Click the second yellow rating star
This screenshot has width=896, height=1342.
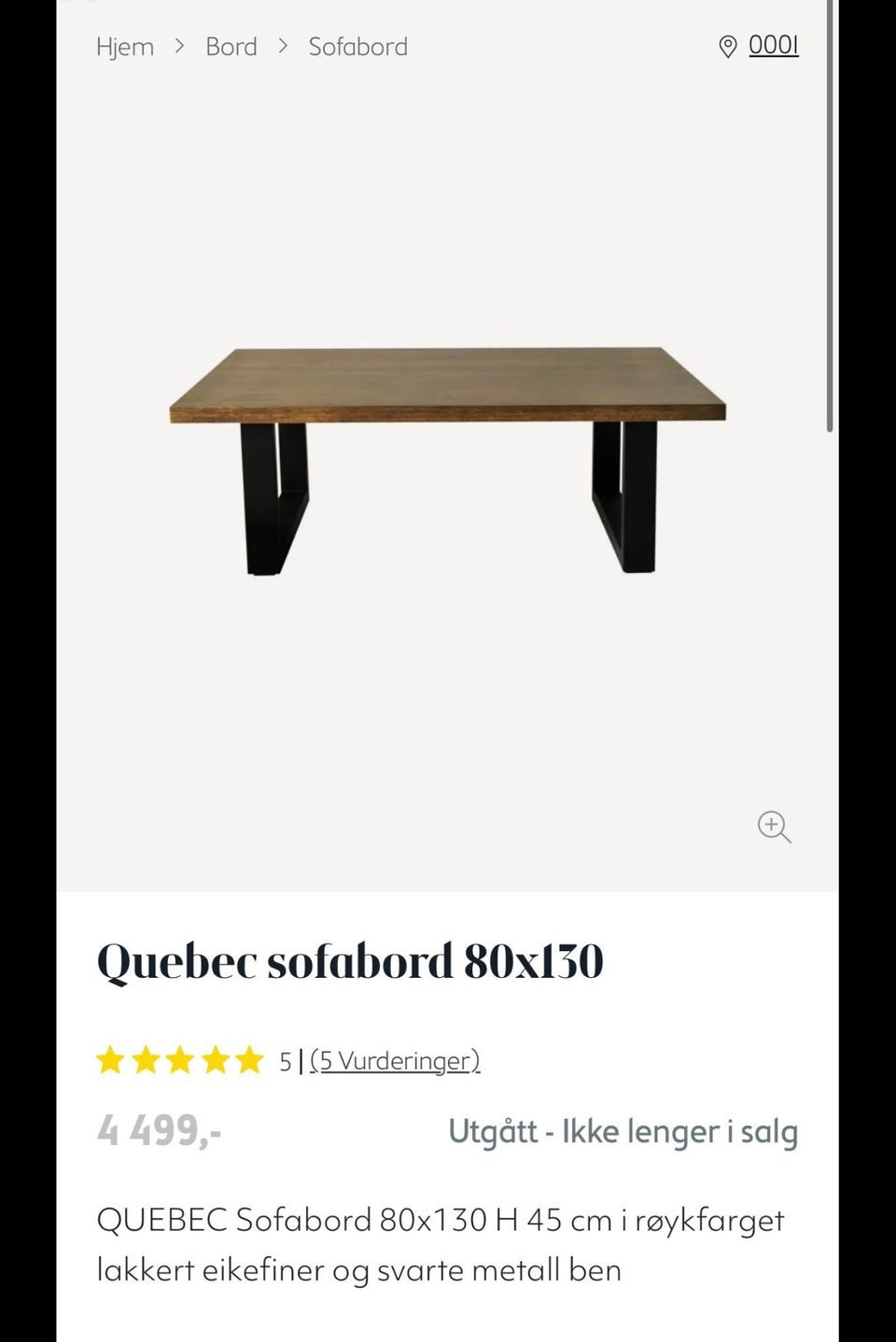point(147,1060)
